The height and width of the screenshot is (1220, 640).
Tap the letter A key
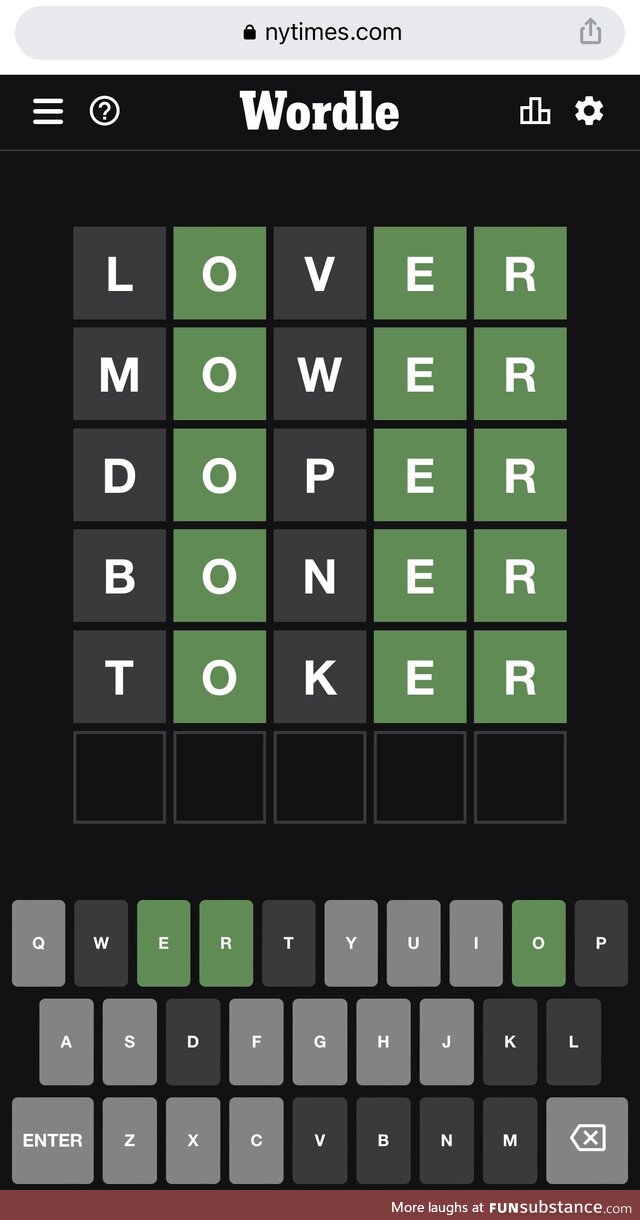(x=66, y=1041)
